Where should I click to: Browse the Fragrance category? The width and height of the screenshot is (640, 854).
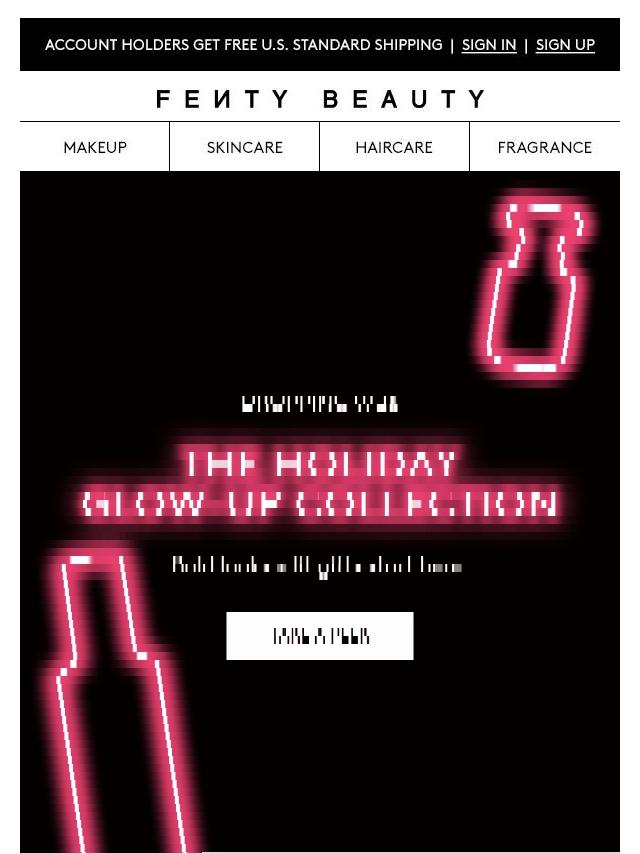[x=544, y=147]
